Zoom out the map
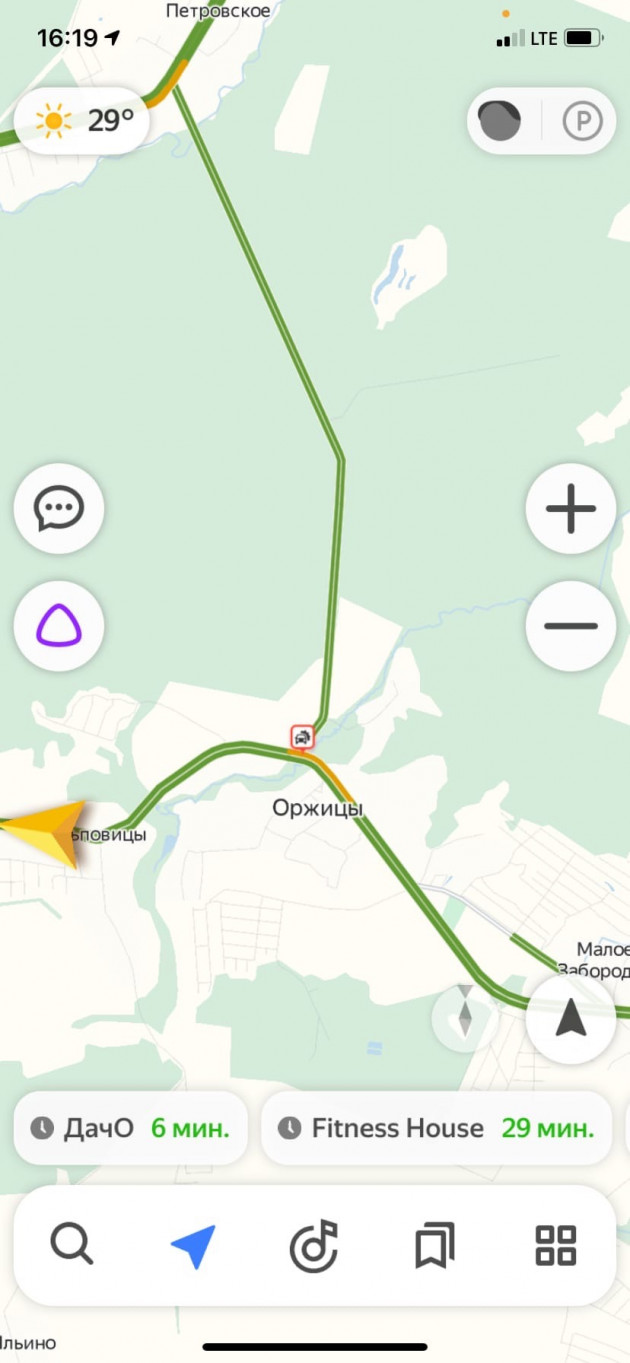The image size is (630, 1363). pos(571,626)
